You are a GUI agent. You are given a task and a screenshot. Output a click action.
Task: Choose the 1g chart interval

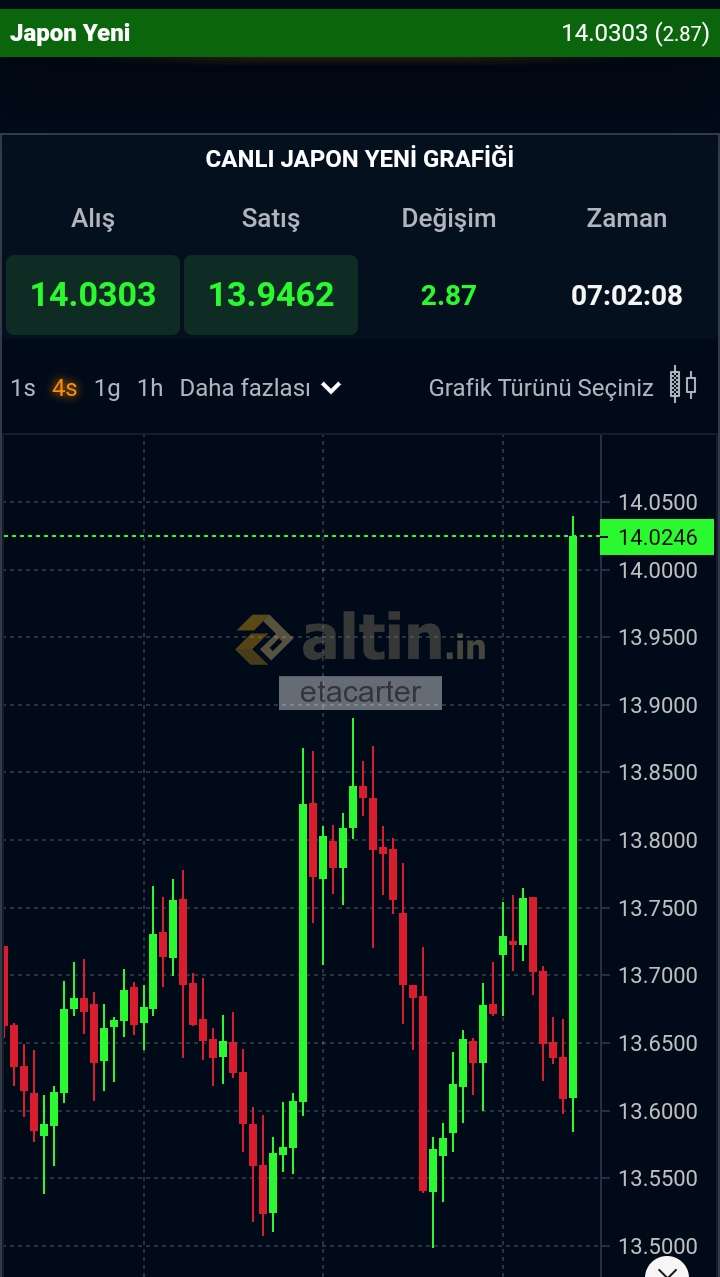click(x=107, y=388)
